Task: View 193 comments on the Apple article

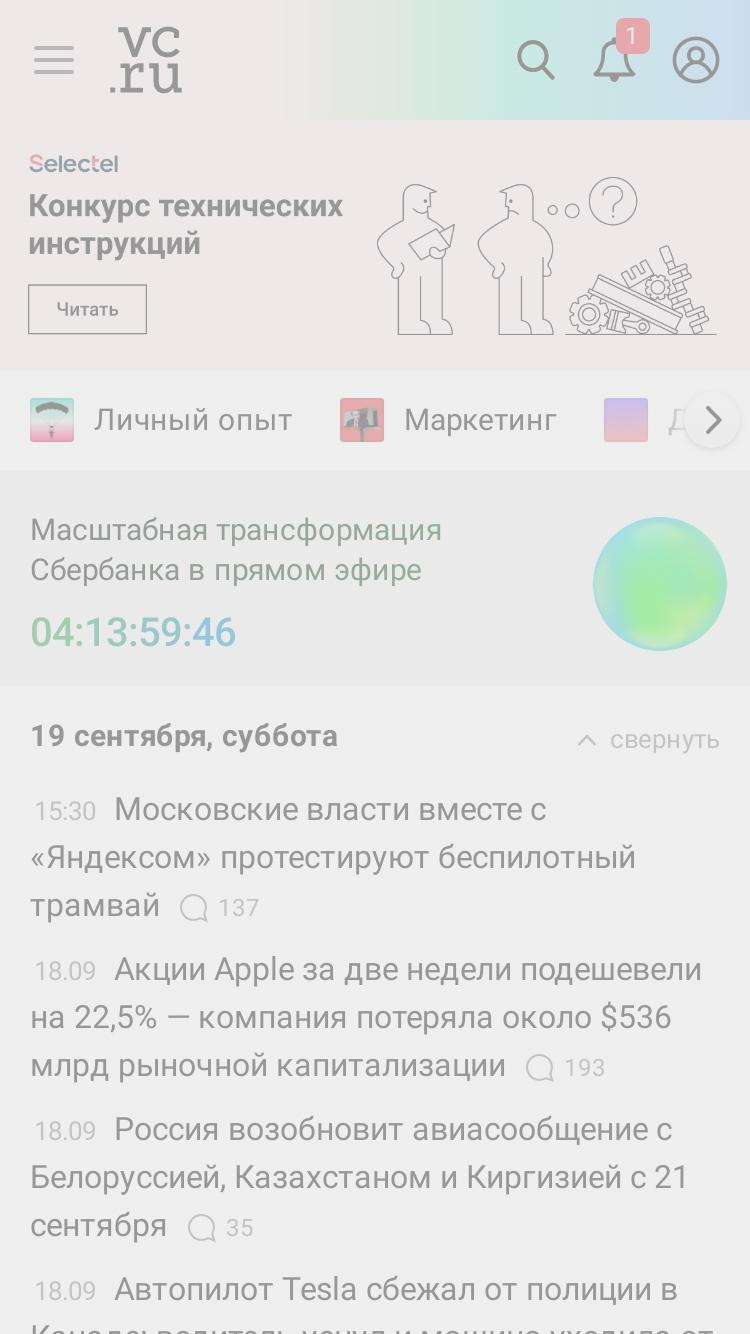Action: click(565, 1068)
